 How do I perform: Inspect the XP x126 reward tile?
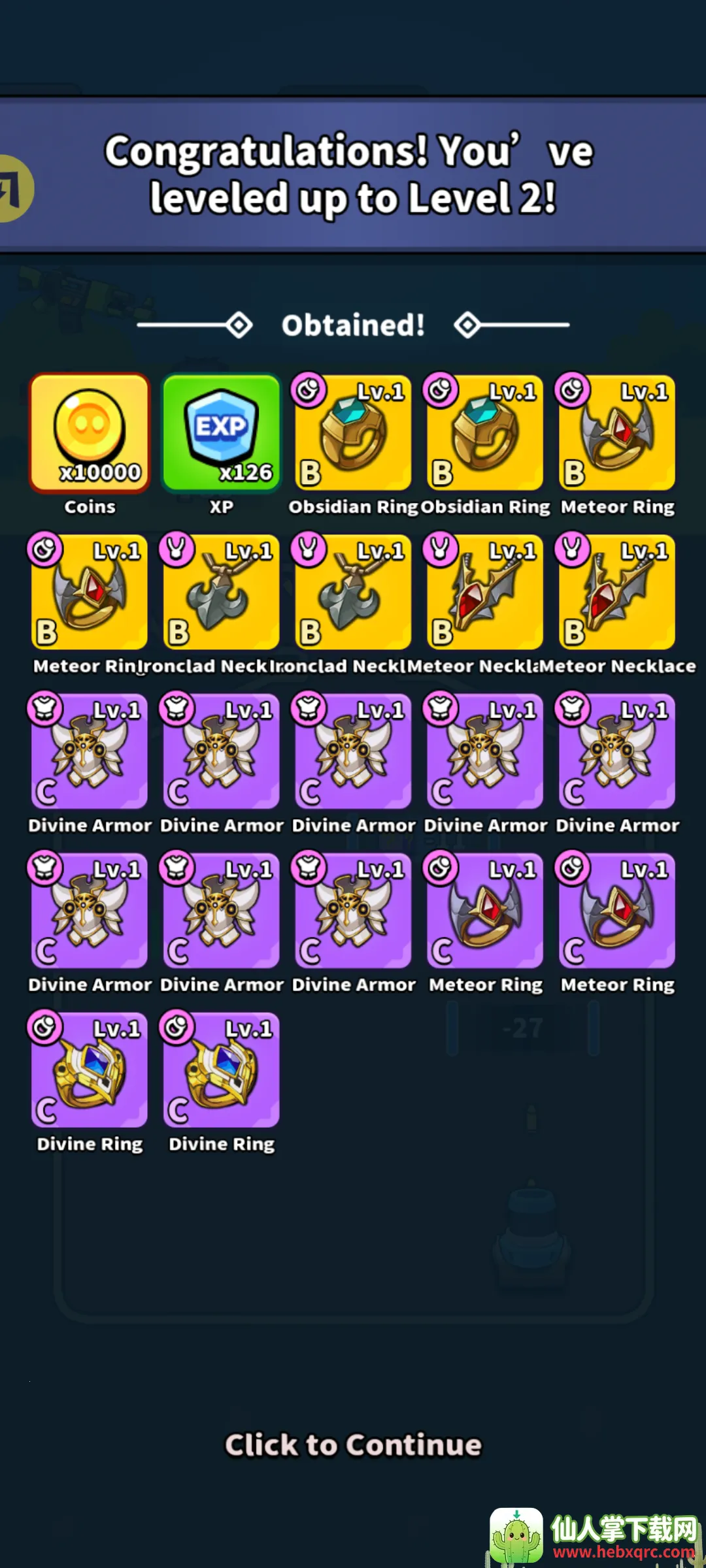[x=222, y=433]
